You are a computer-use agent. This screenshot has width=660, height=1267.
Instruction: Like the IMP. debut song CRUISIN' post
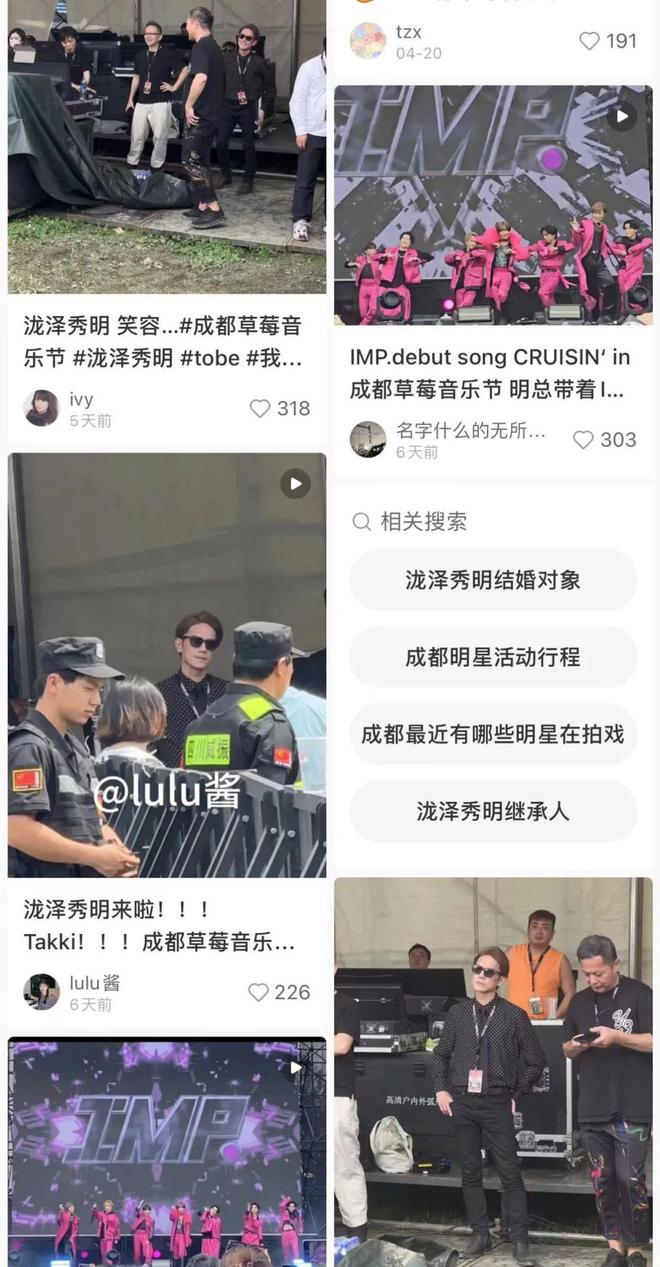(x=583, y=439)
